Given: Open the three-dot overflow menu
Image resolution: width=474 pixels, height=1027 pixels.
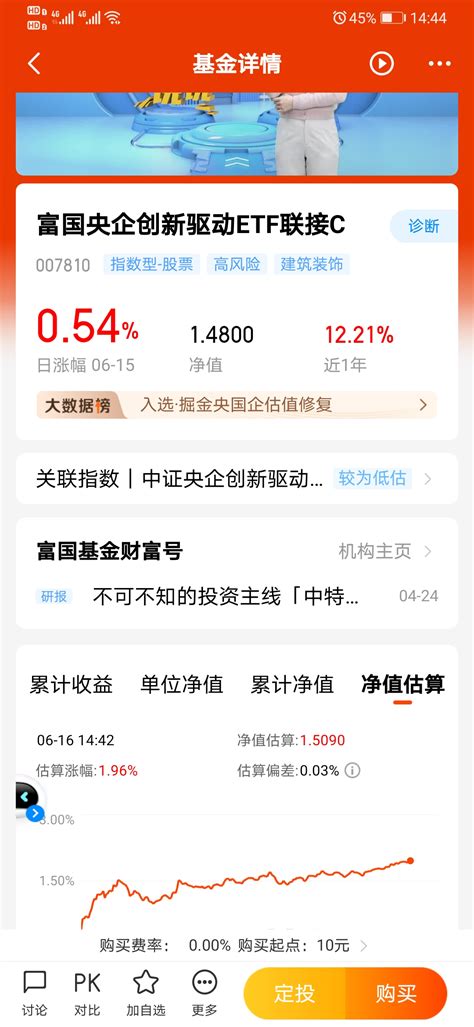Looking at the screenshot, I should tap(439, 64).
